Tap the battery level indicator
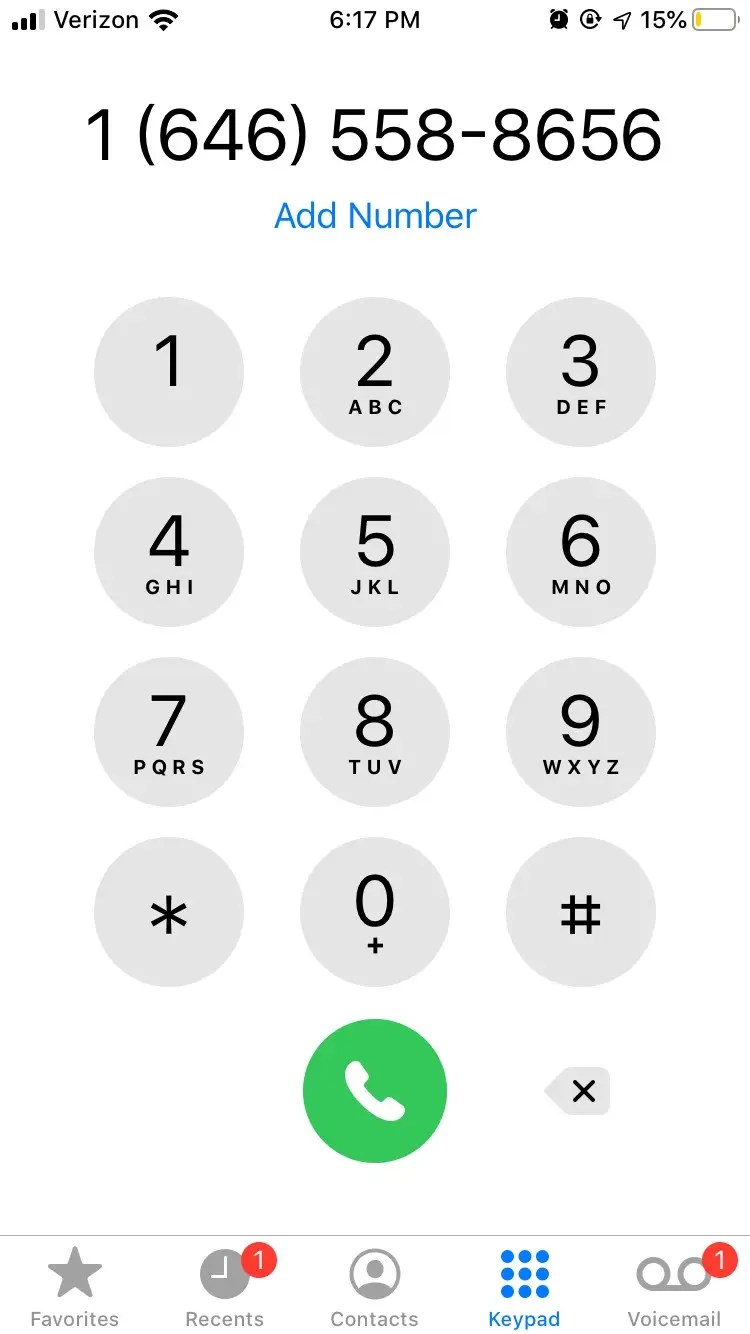The height and width of the screenshot is (1334, 750). 715,19
